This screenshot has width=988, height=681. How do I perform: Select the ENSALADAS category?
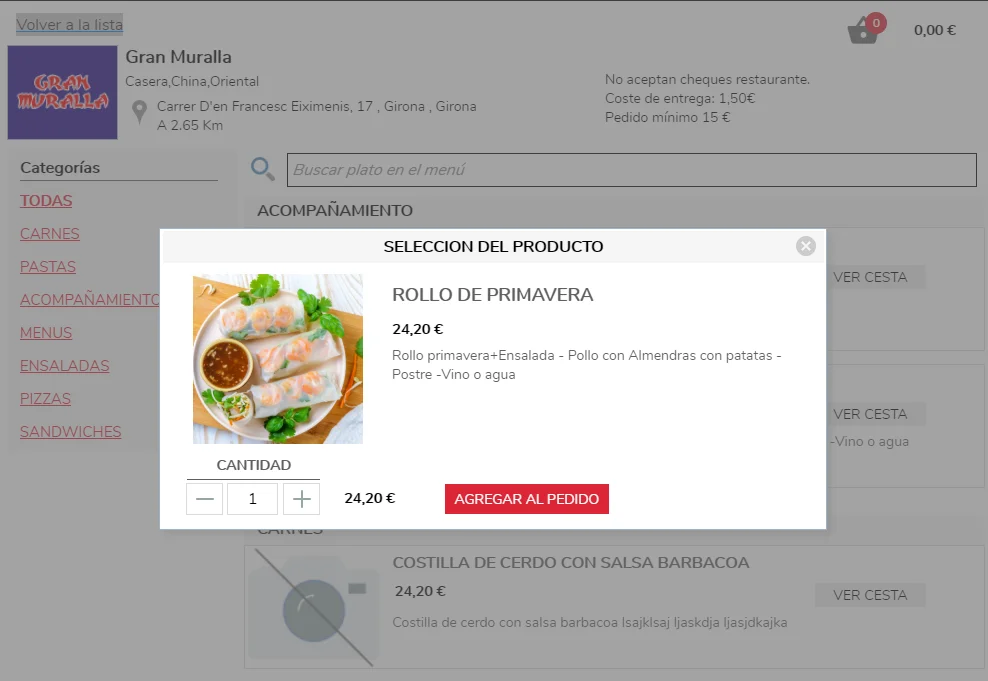coord(65,366)
